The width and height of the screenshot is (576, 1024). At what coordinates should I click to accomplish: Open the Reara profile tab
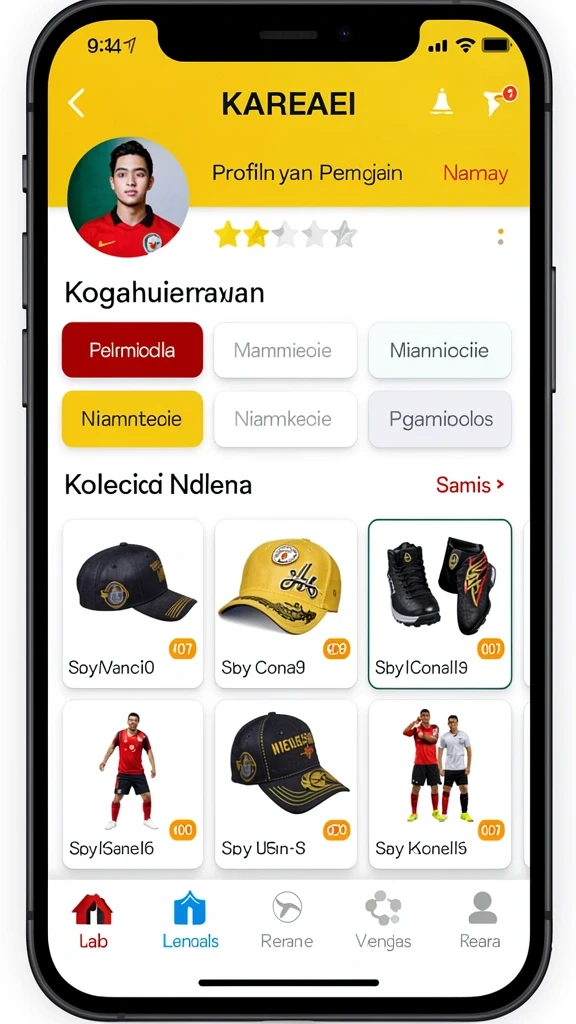tap(482, 921)
